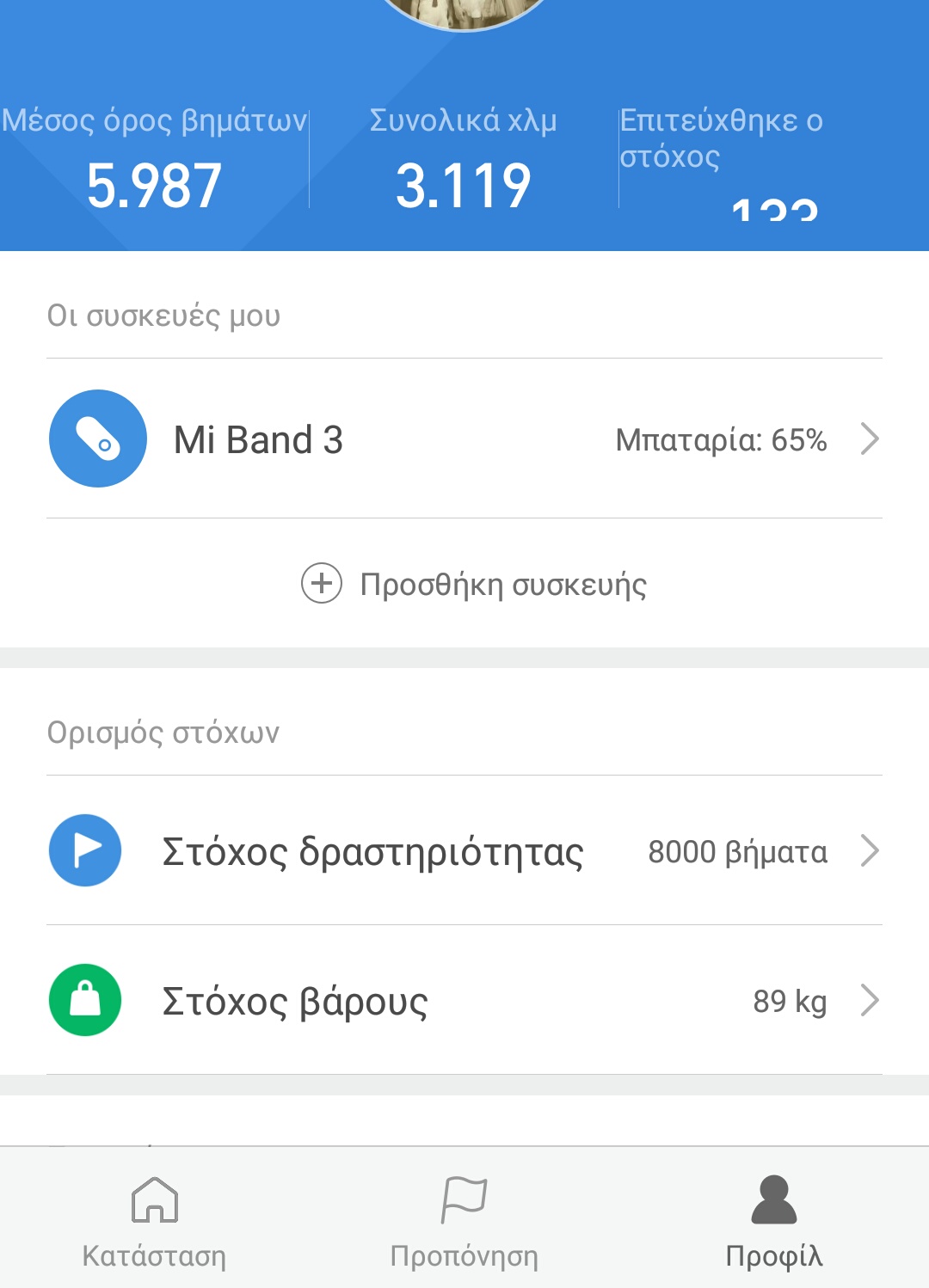Open Στόχος βάρους weight goal
The image size is (929, 1288).
[x=464, y=1001]
